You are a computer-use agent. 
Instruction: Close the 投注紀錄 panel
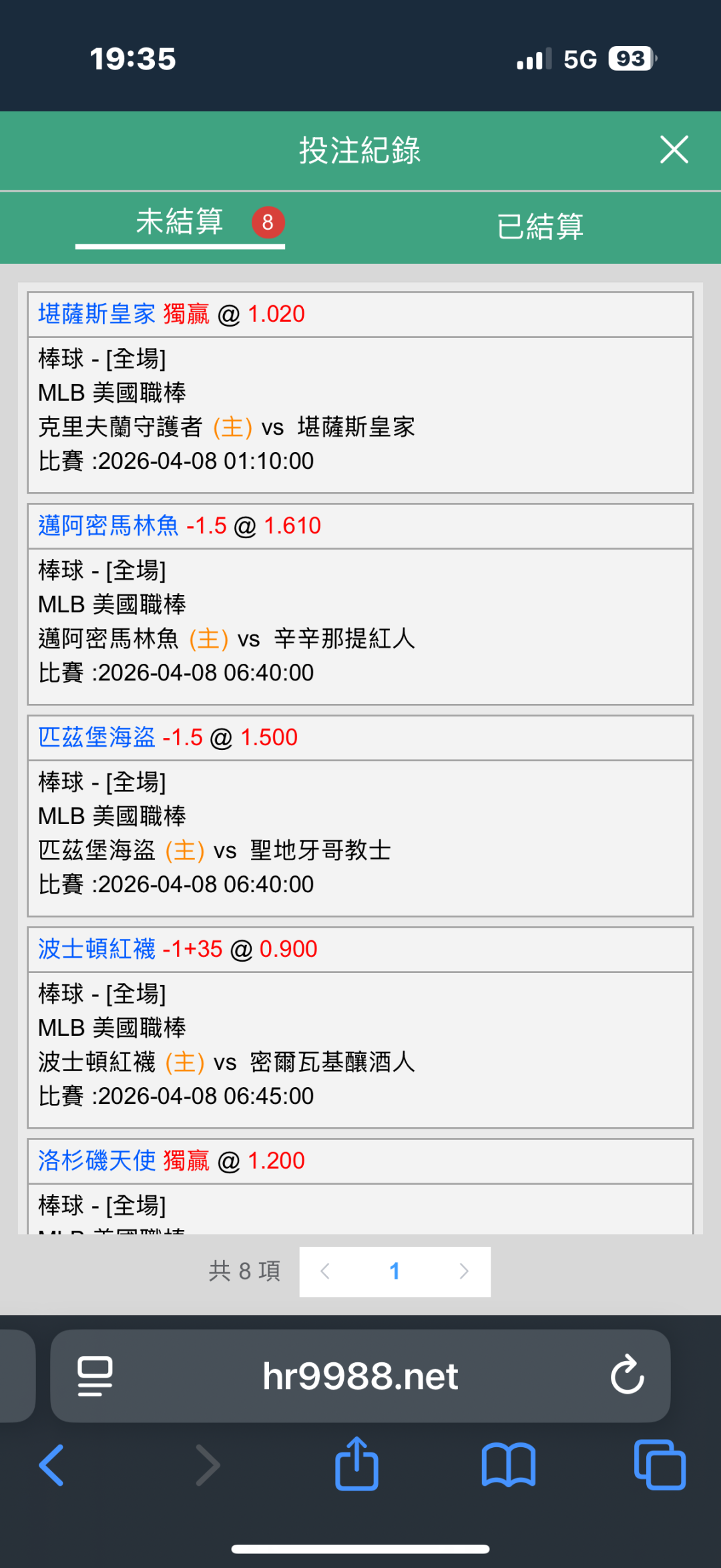[x=674, y=150]
